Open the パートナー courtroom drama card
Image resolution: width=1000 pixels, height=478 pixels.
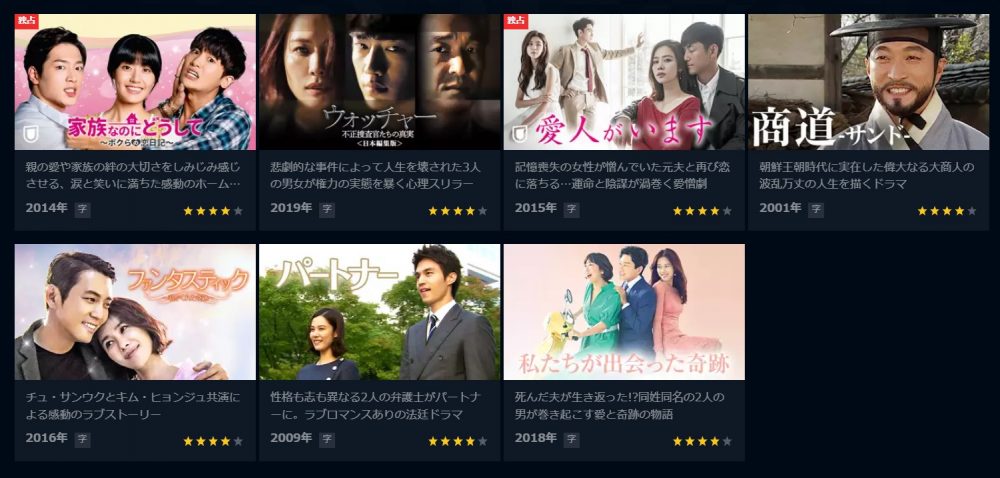(x=380, y=312)
